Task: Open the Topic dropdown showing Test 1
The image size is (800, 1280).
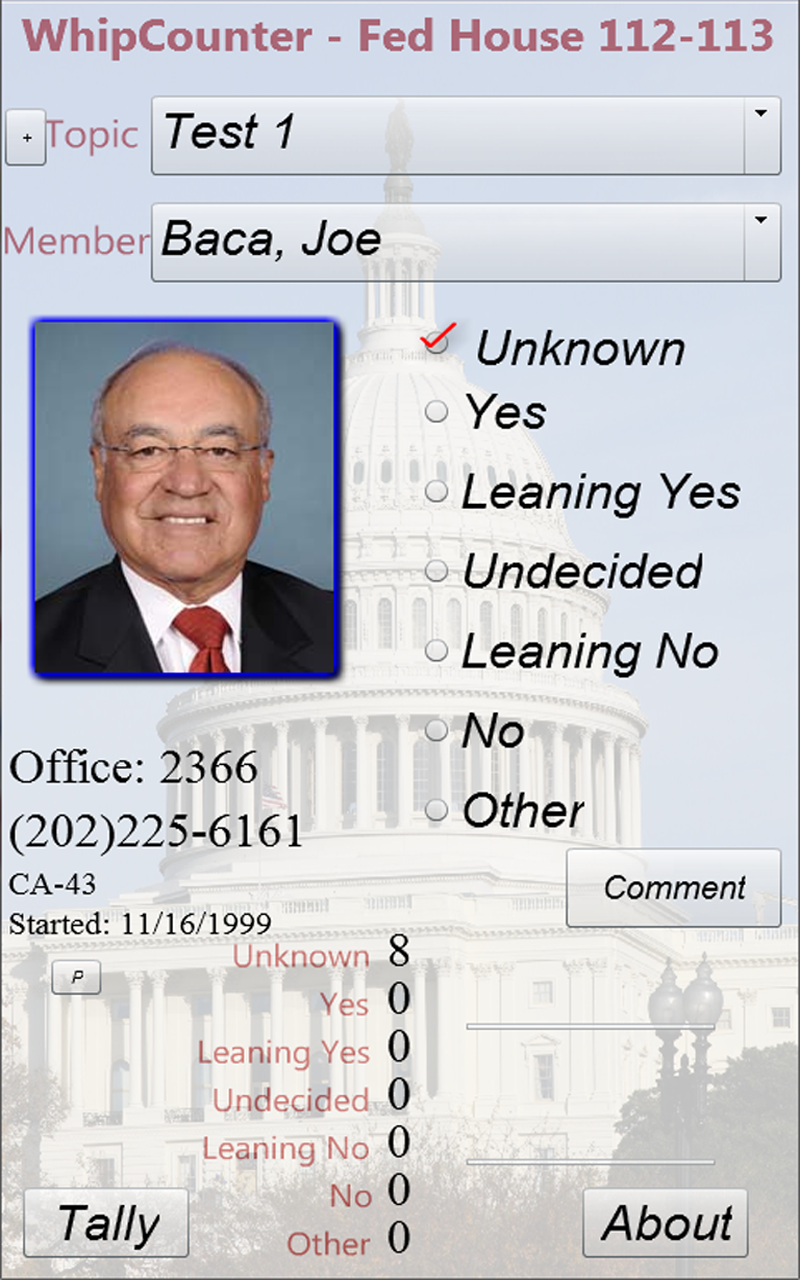Action: 465,135
